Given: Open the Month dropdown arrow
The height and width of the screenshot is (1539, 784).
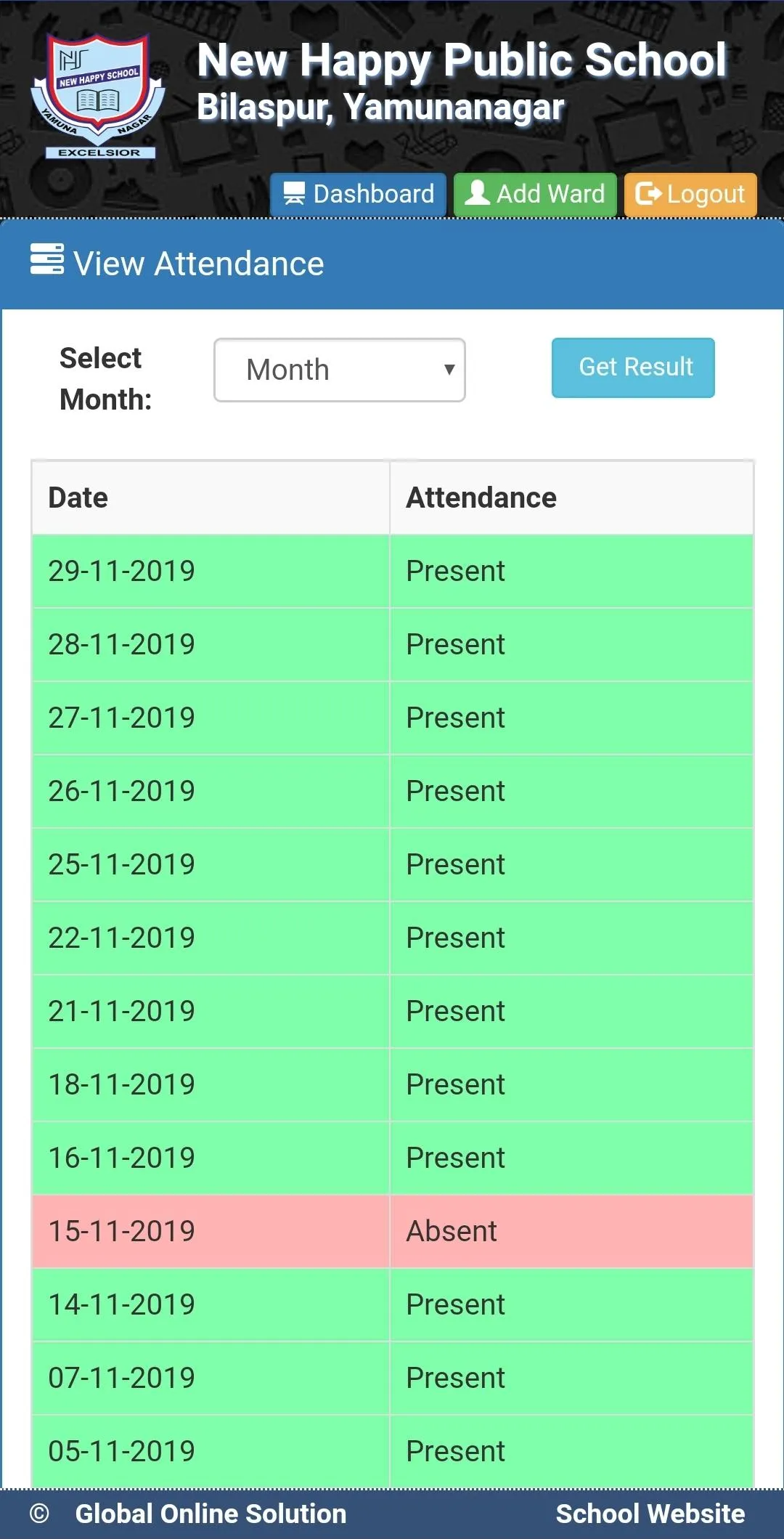Looking at the screenshot, I should (x=451, y=370).
